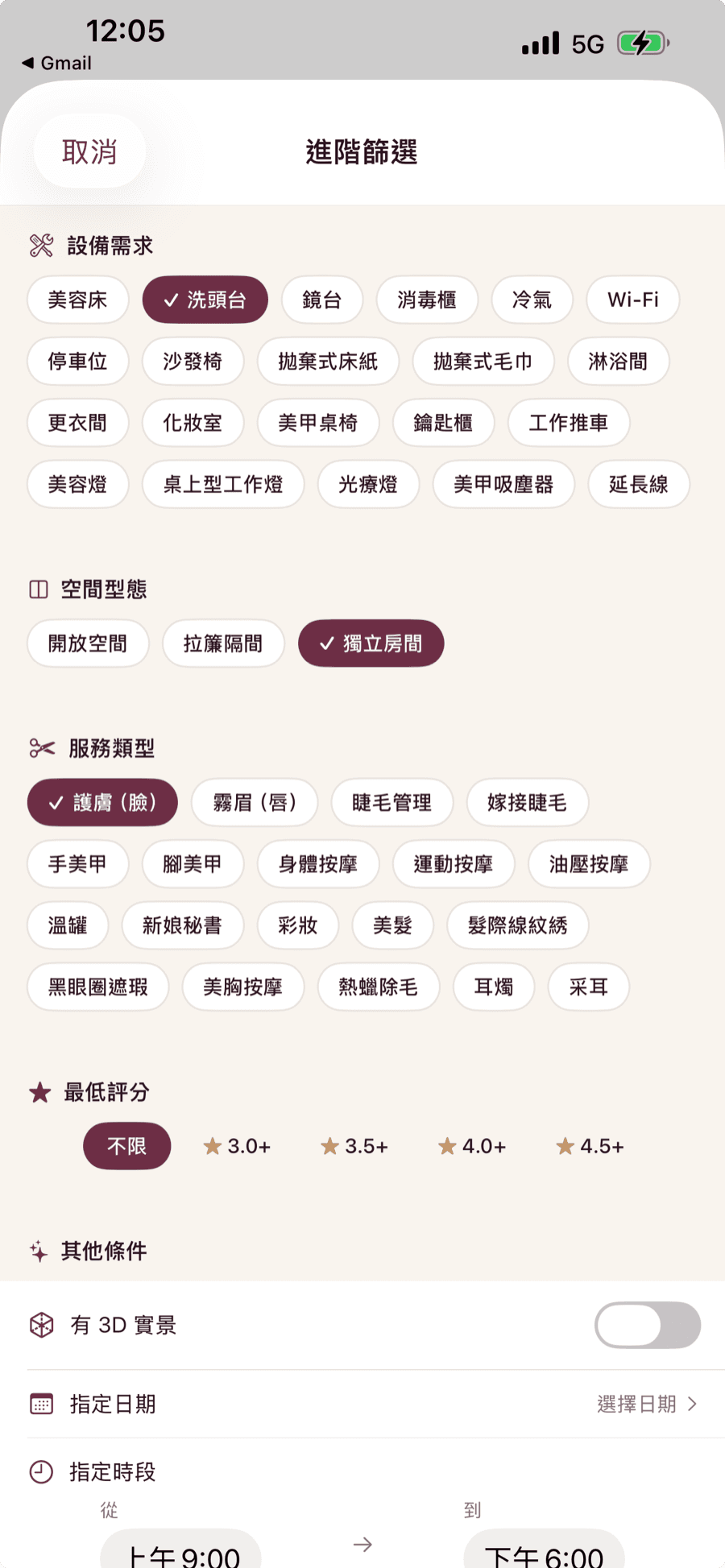
Task: Click the star icon beside 最低評分
Action: click(x=40, y=1092)
